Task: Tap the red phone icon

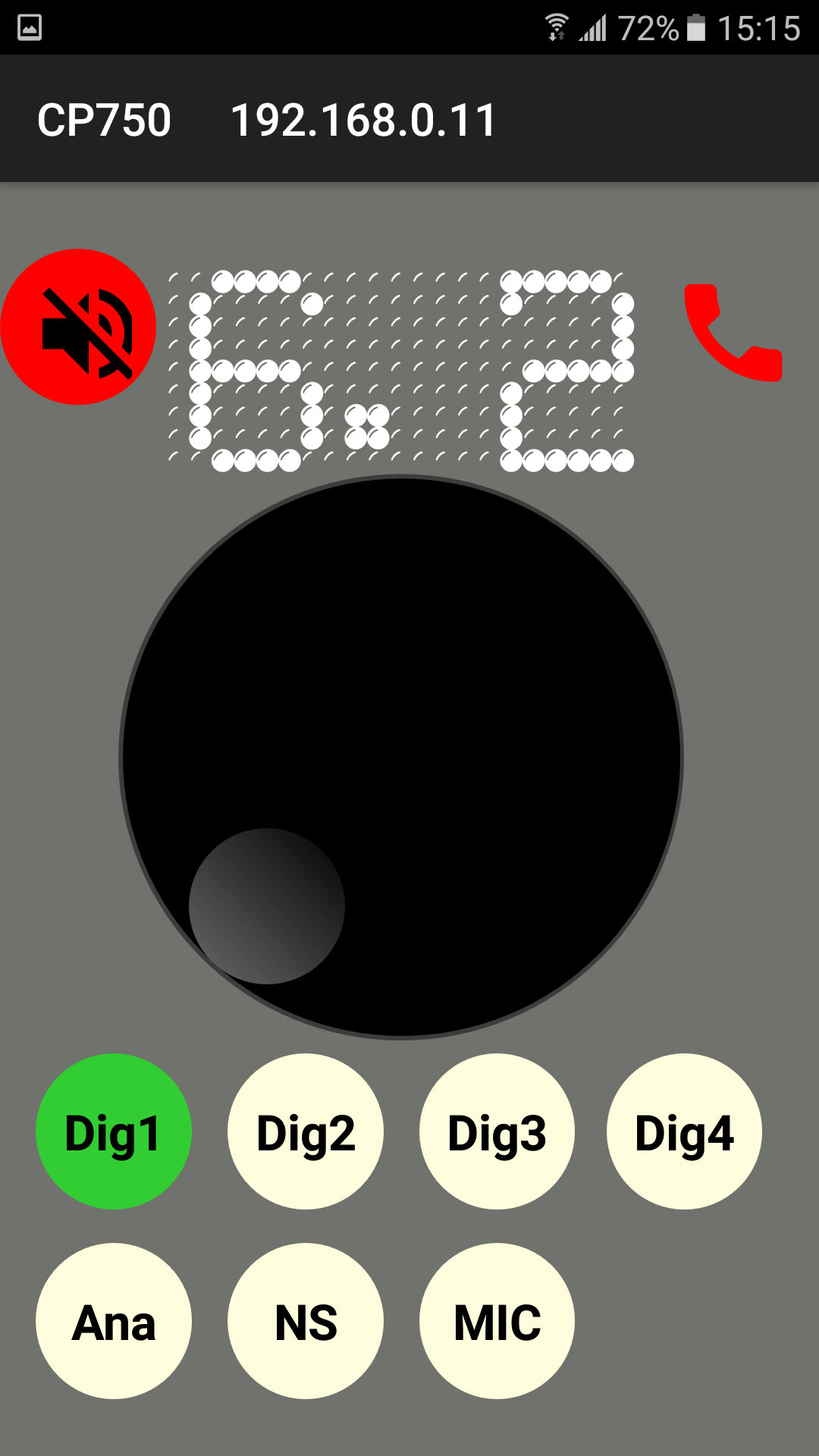Action: pos(733,332)
